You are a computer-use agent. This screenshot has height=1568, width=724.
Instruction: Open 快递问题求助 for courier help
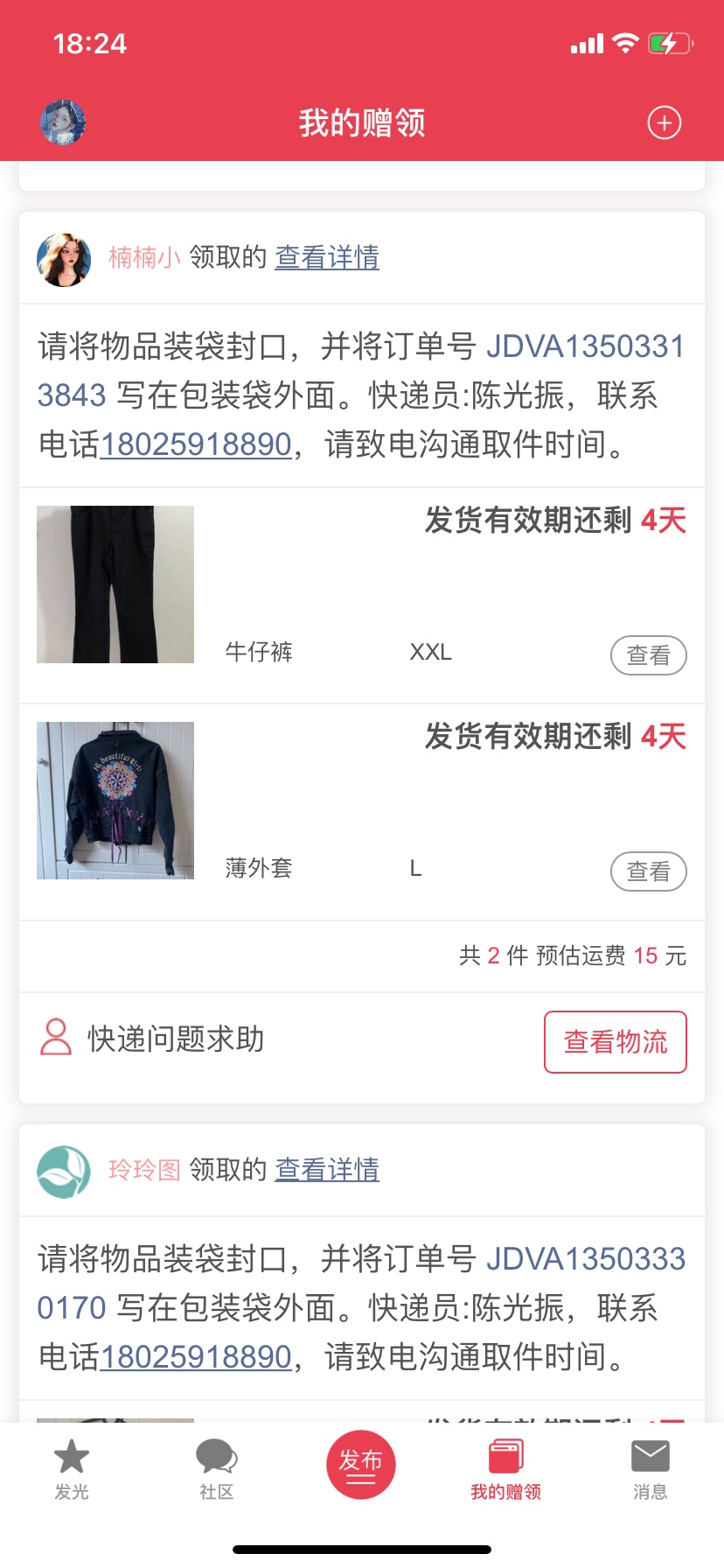coord(152,1039)
